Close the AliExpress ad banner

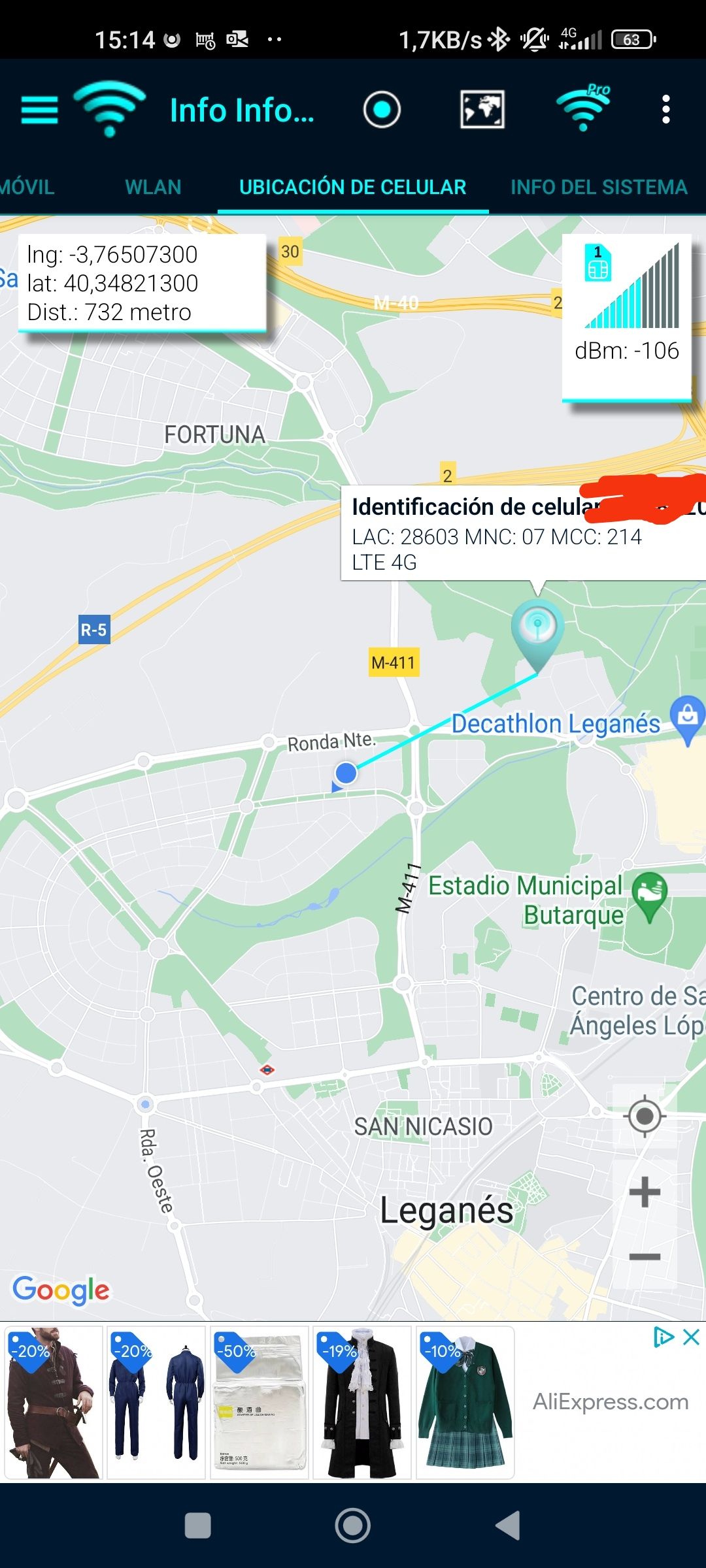[691, 1337]
